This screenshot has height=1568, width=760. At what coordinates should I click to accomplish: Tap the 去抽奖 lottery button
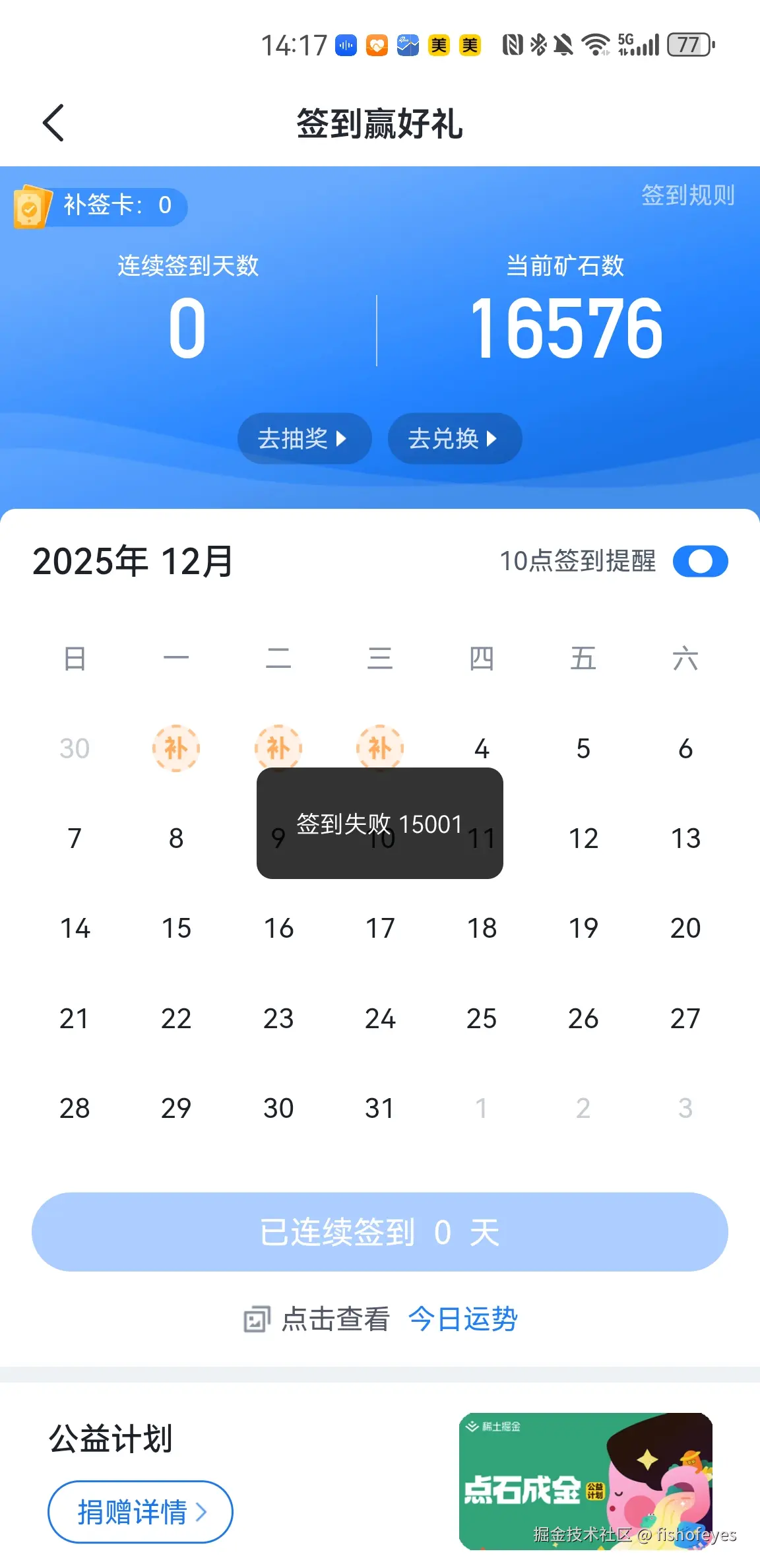click(x=304, y=438)
